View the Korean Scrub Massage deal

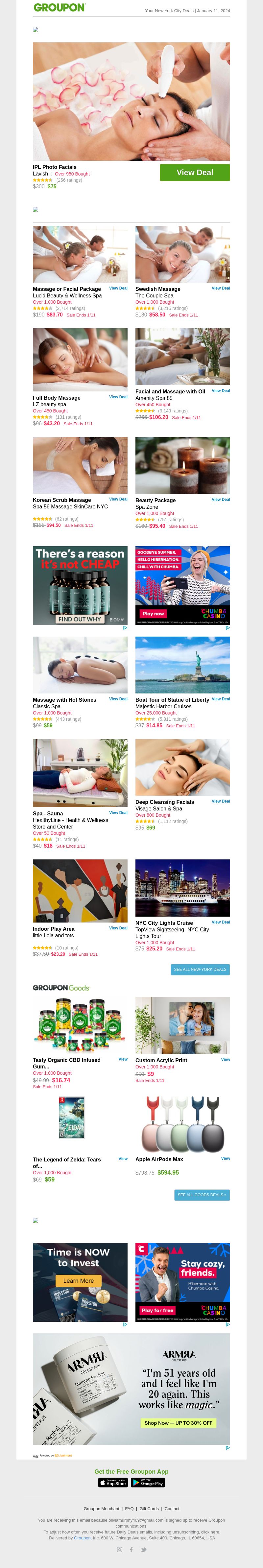click(118, 499)
